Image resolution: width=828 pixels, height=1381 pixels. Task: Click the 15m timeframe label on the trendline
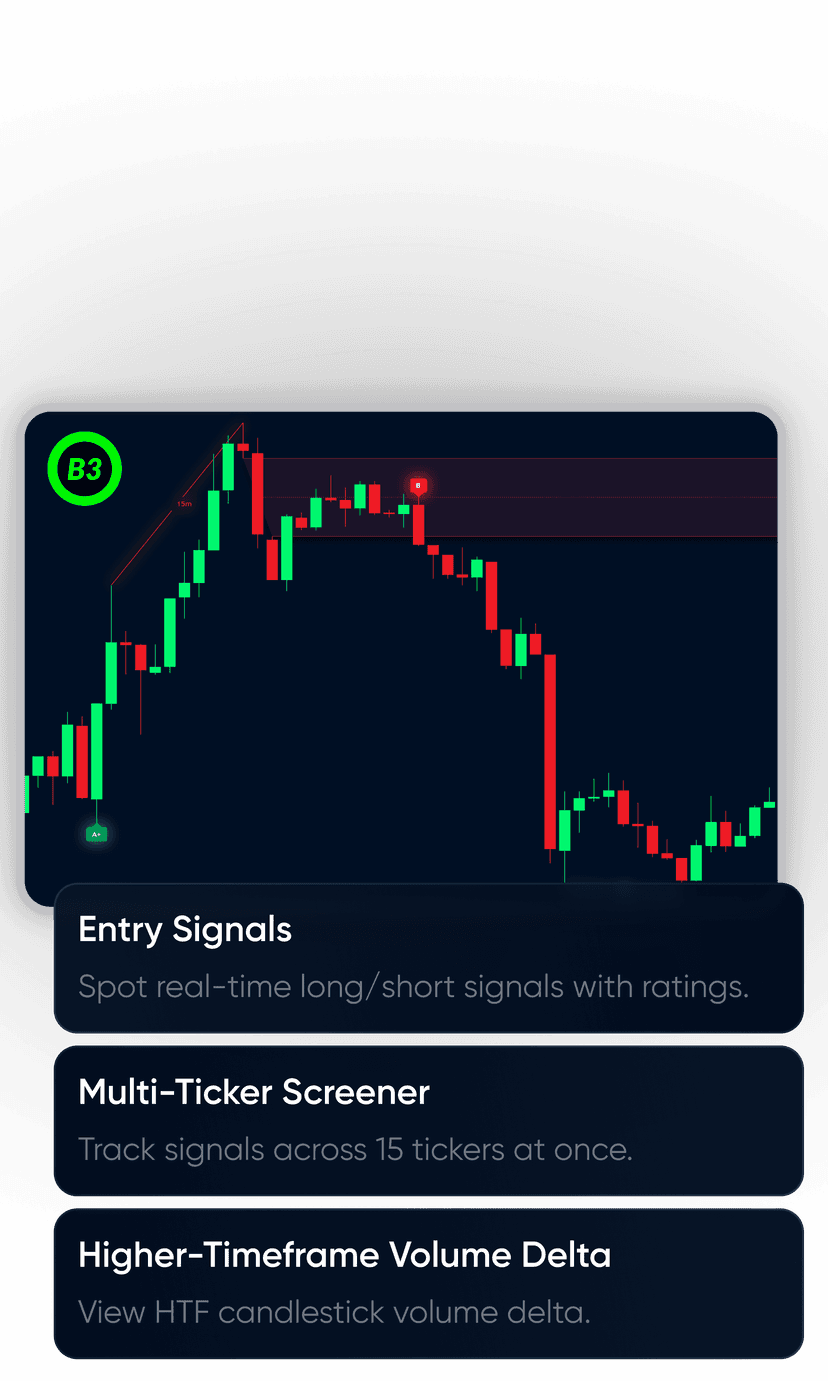(x=183, y=505)
